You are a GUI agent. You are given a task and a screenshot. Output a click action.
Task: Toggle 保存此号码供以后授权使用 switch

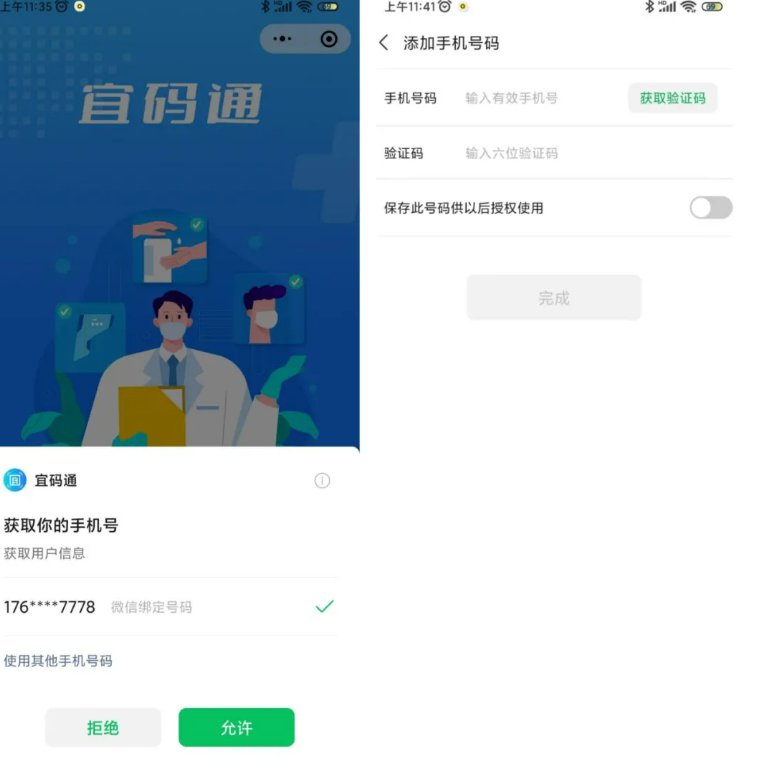click(711, 208)
